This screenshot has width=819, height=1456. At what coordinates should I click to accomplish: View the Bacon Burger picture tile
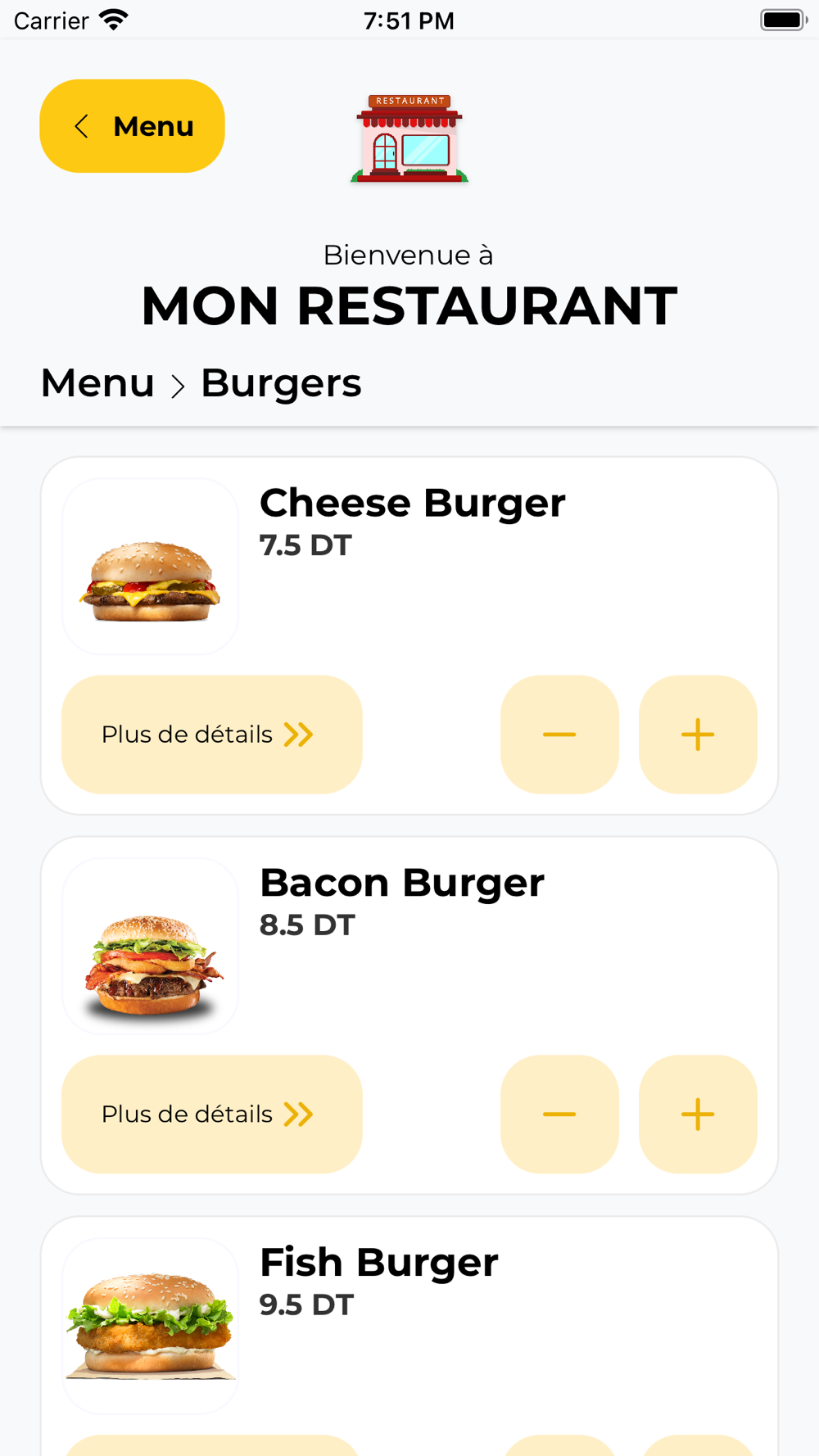point(151,947)
